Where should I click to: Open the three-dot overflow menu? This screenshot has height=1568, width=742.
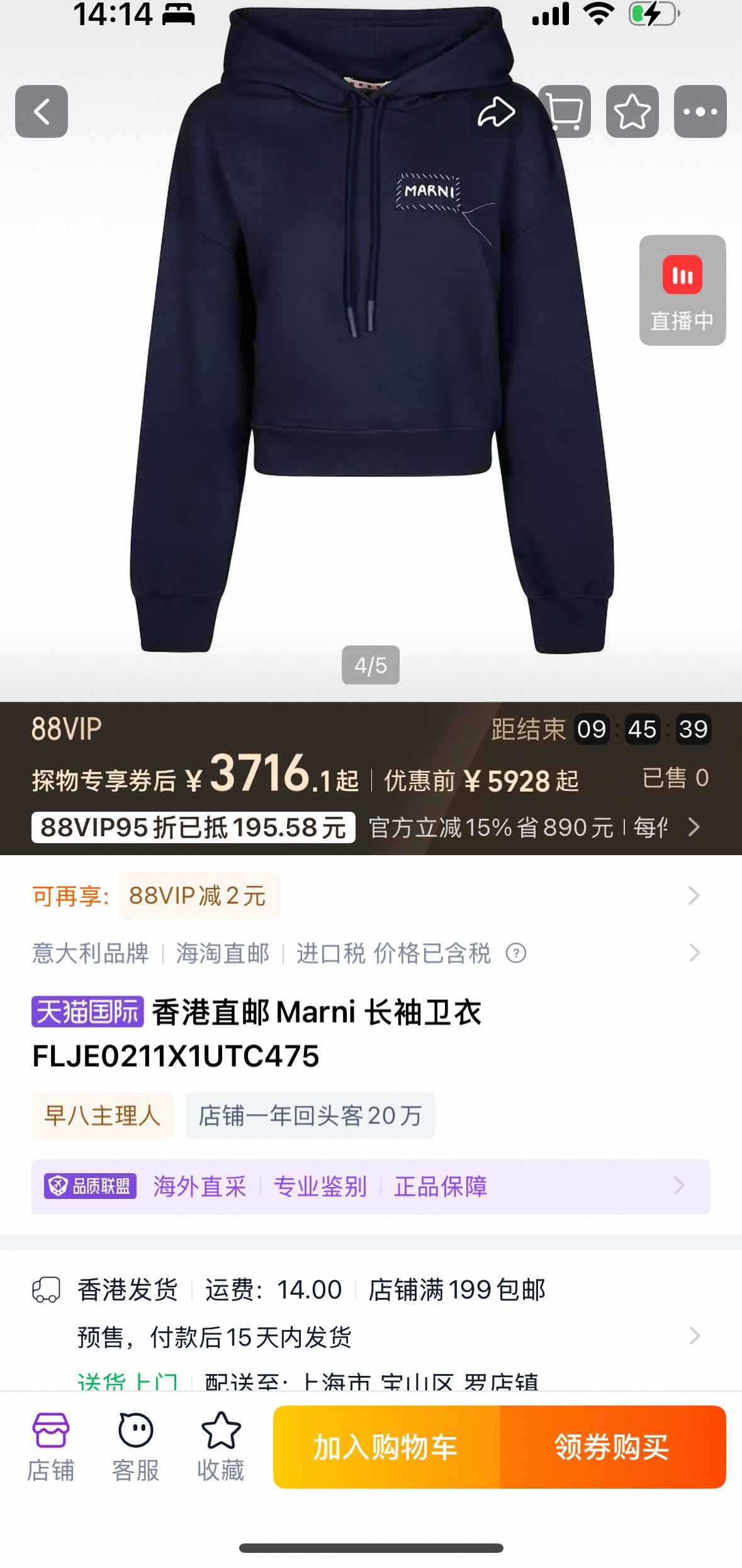[x=700, y=111]
